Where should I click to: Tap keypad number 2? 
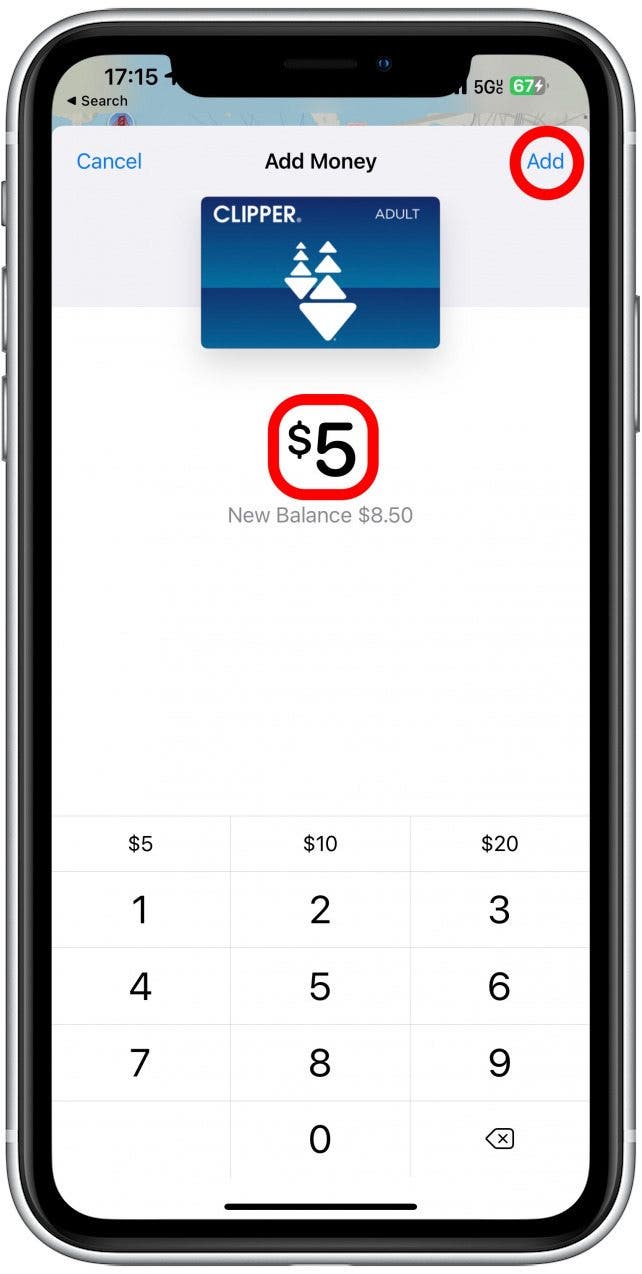tap(320, 910)
